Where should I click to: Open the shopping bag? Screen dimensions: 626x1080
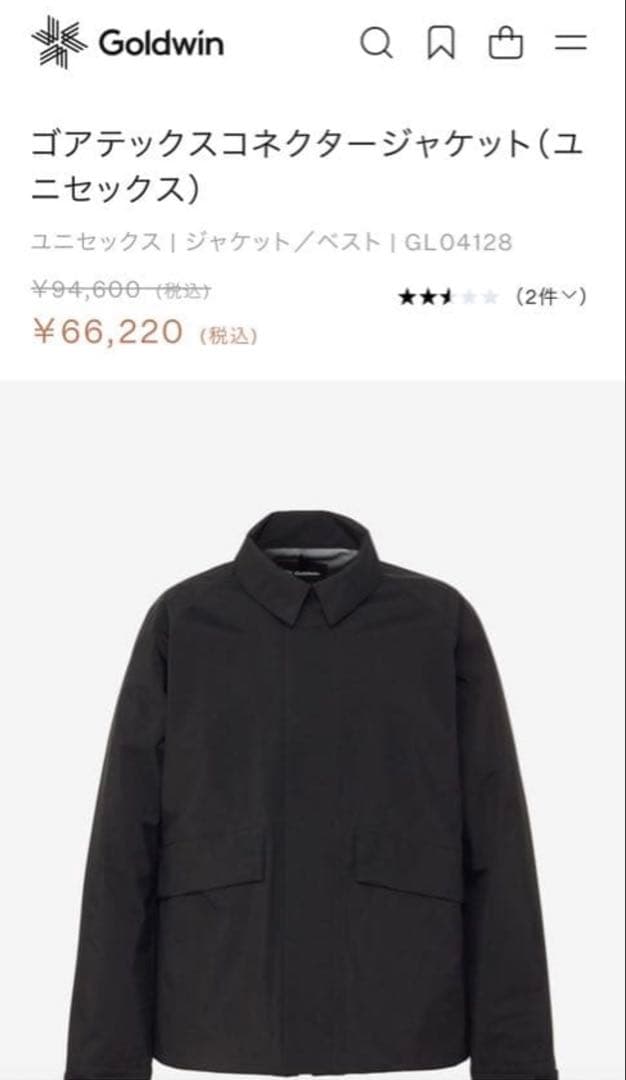[505, 44]
